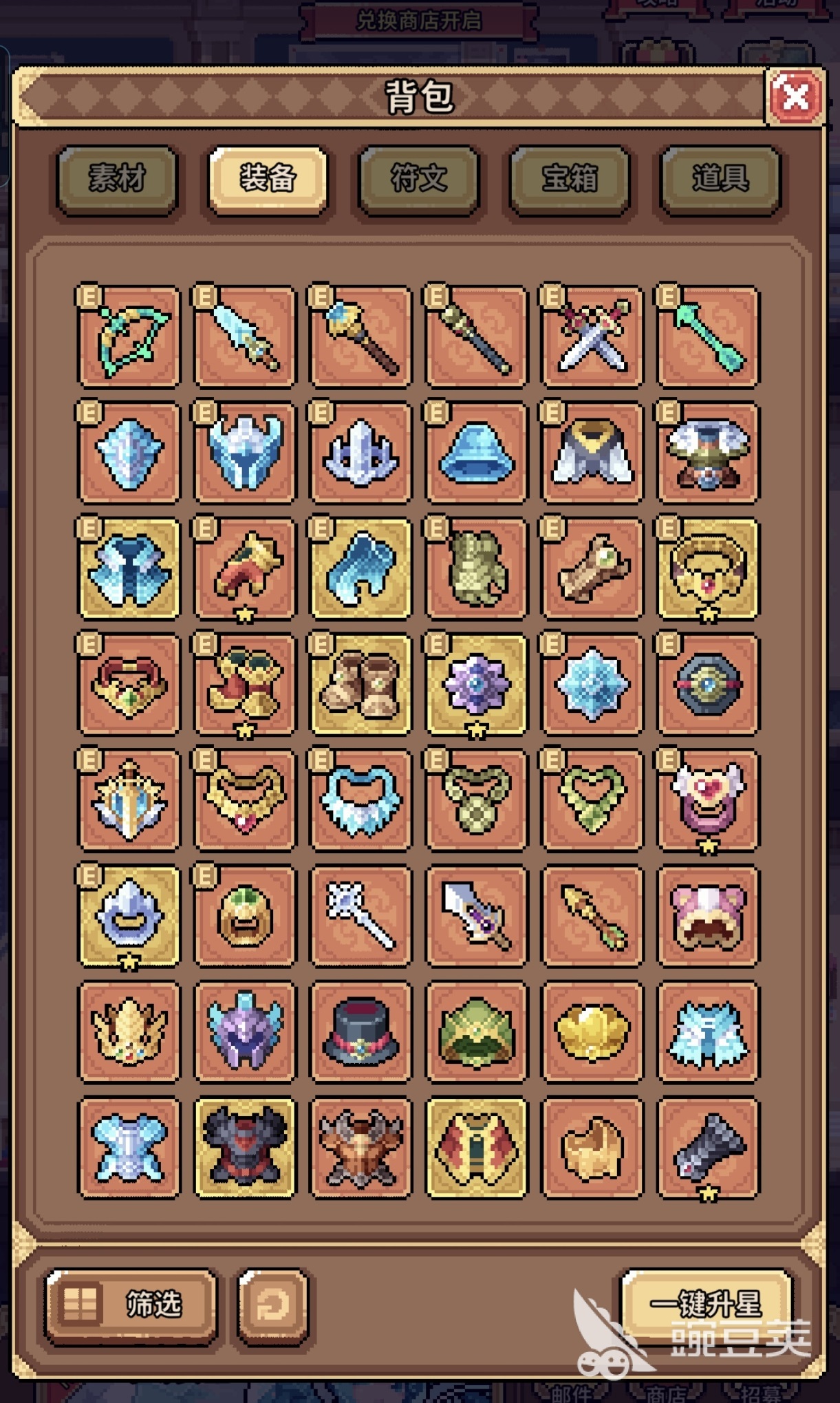Choose the brown leather boots
This screenshot has width=840, height=1403.
(x=360, y=685)
